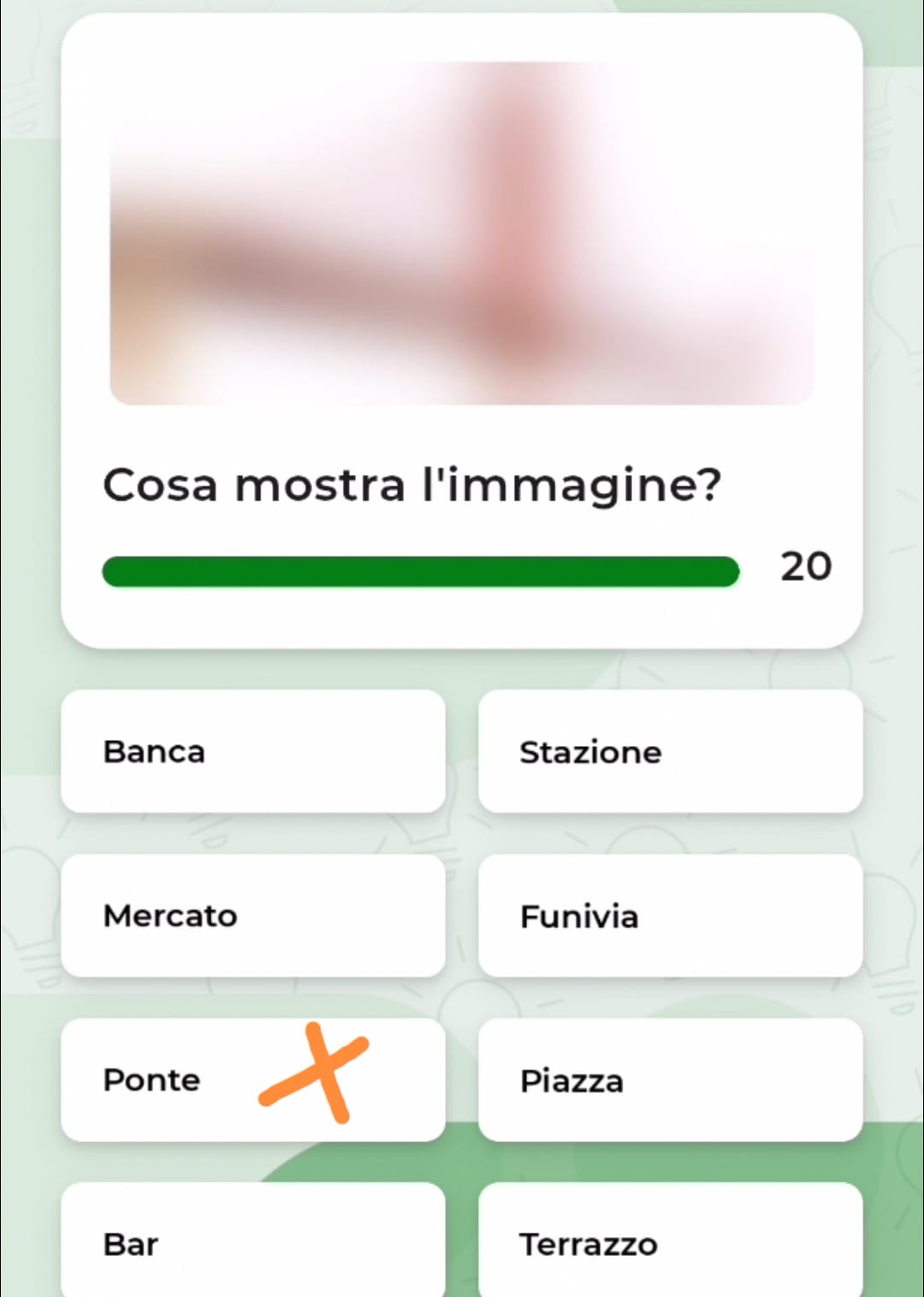Choose Stazione as the answer
The image size is (924, 1297).
pos(670,751)
